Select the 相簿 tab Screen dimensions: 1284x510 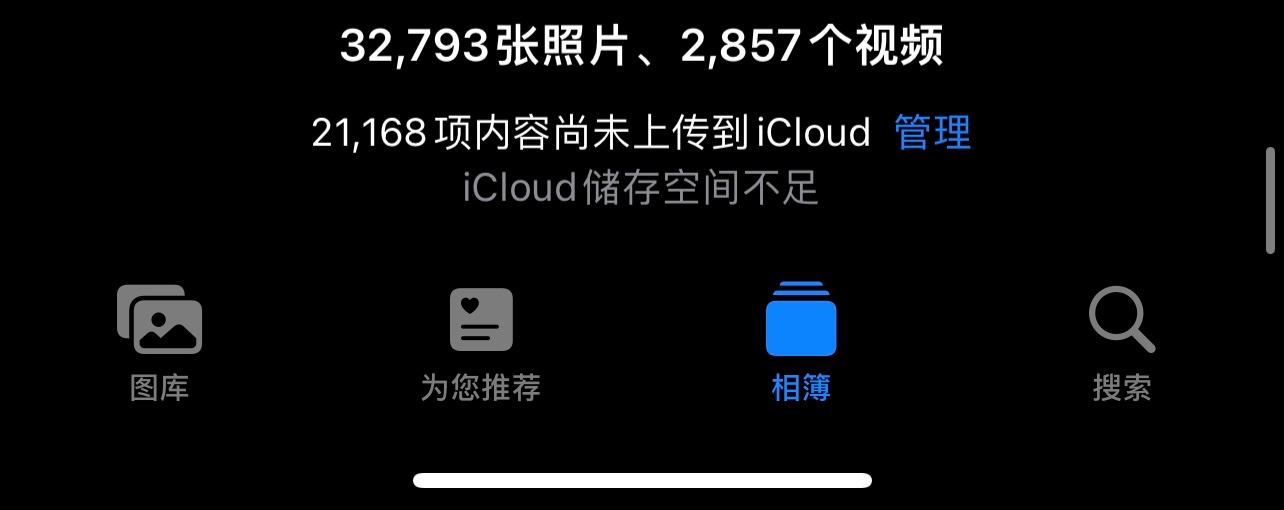801,341
